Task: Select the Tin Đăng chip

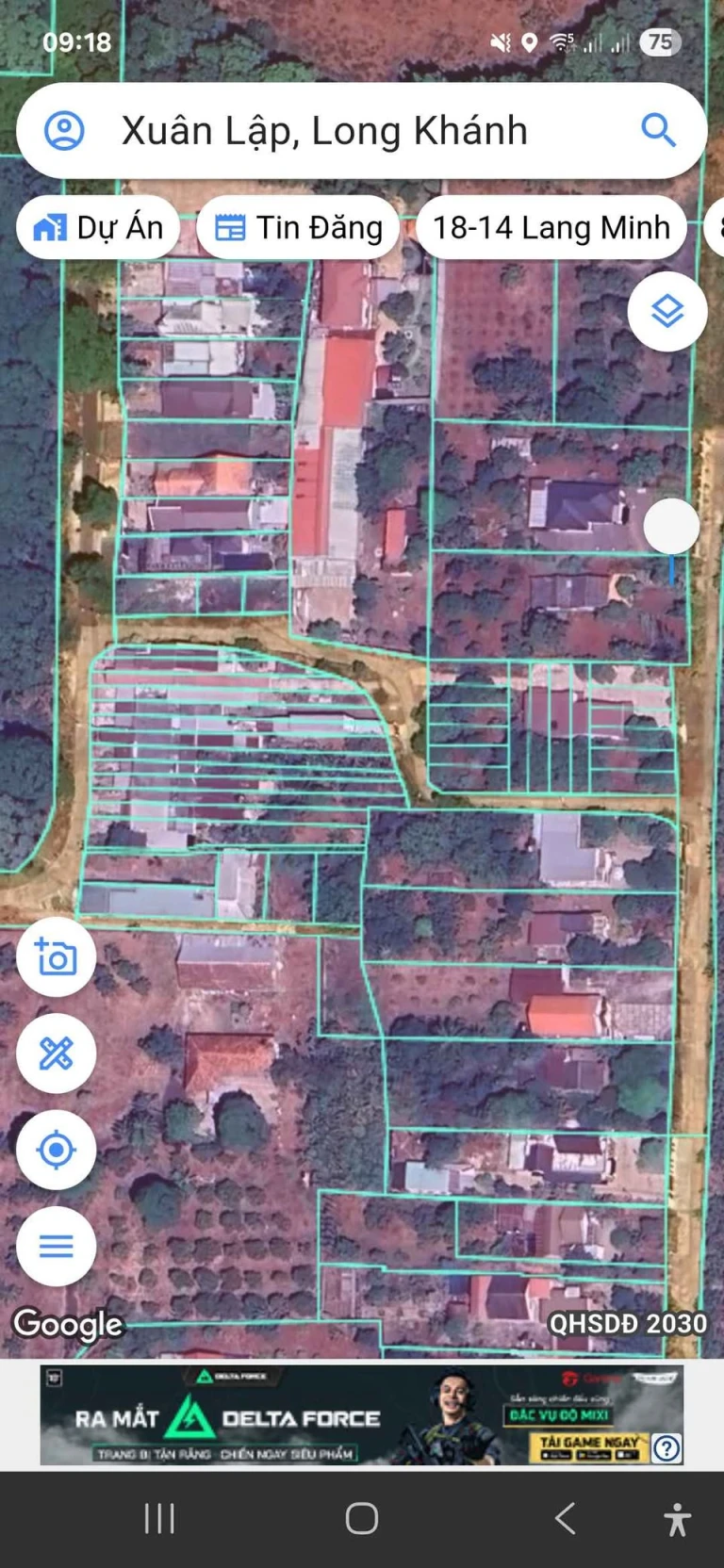Action: [298, 227]
